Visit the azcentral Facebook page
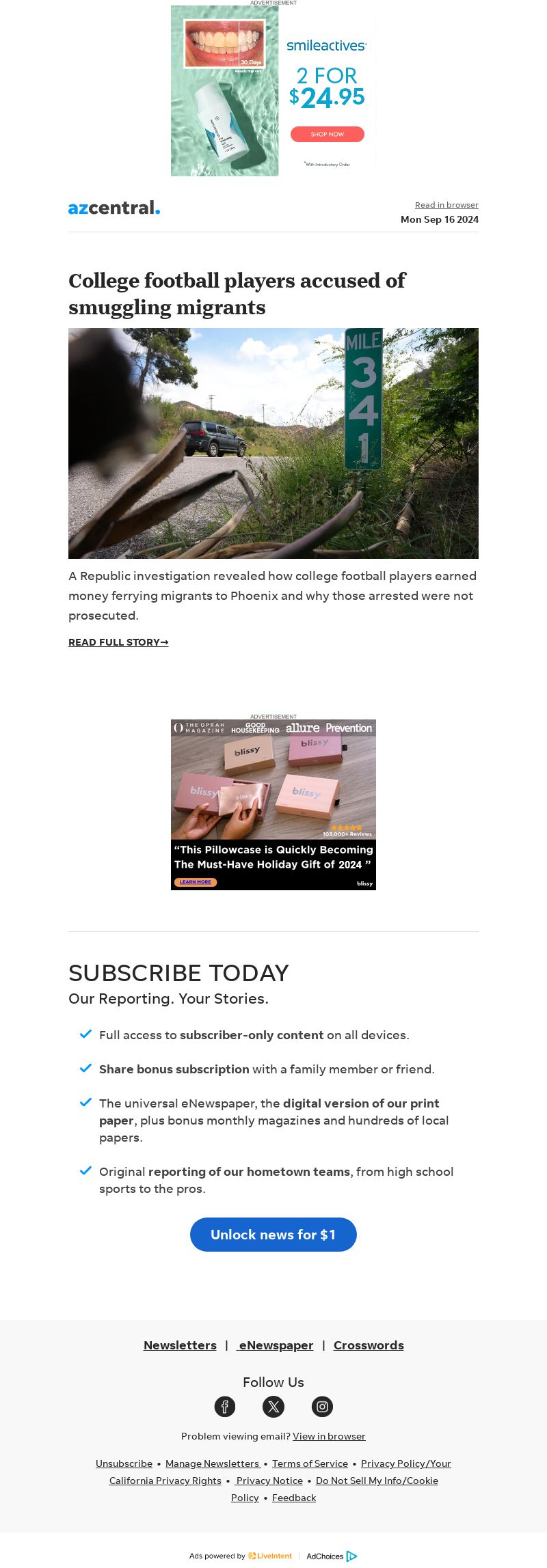Screen dimensions: 547x1568 point(225,1406)
